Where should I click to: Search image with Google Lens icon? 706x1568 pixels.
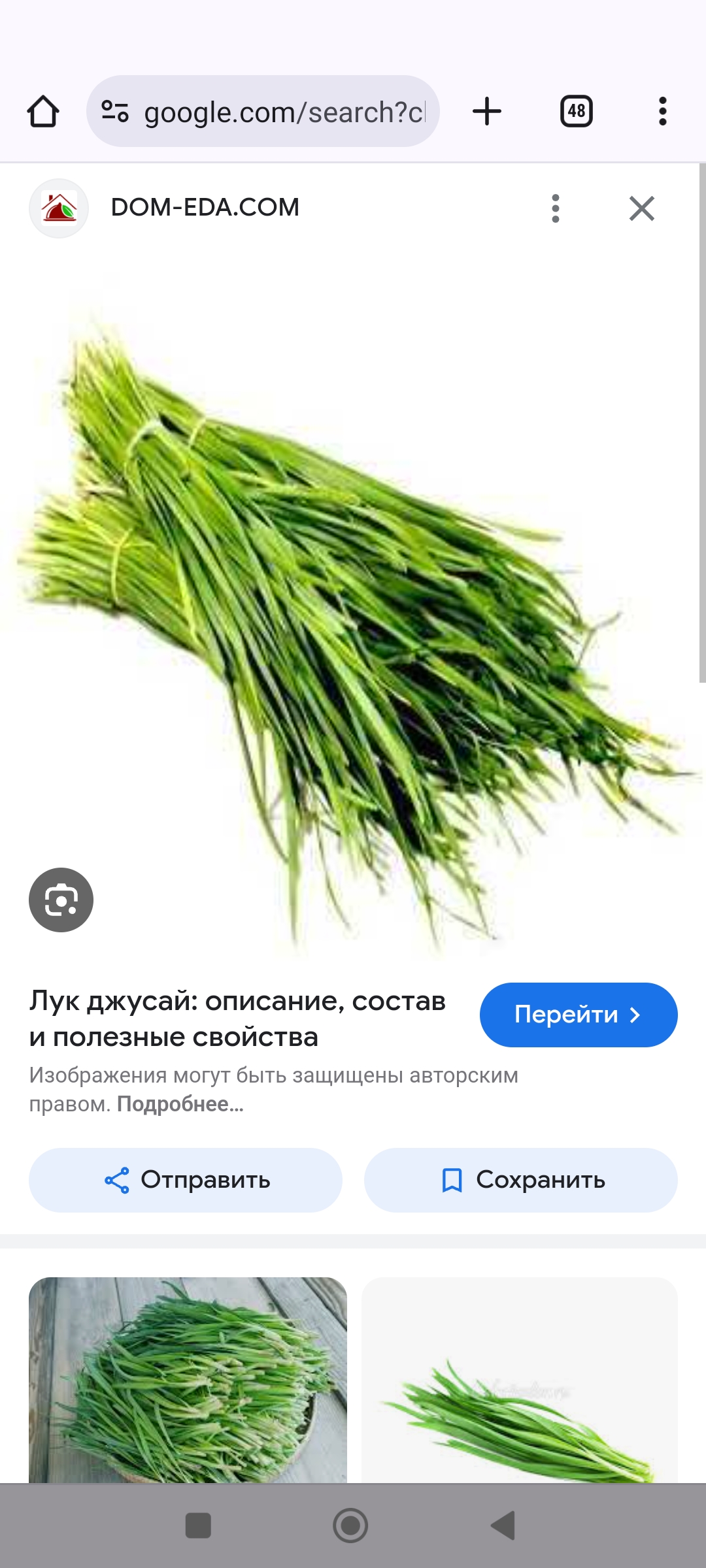click(61, 899)
